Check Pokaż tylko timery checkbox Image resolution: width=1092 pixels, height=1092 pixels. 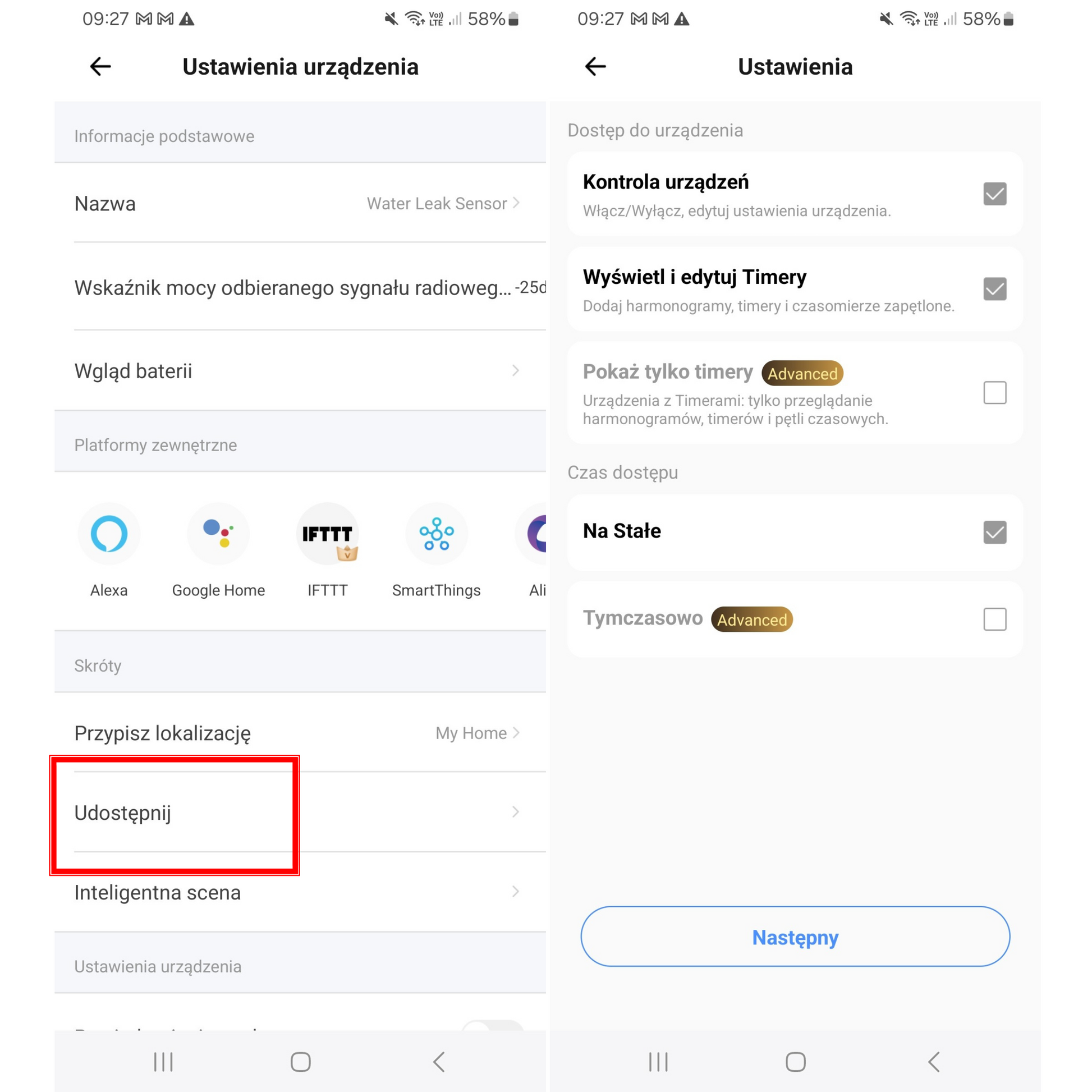tap(994, 392)
